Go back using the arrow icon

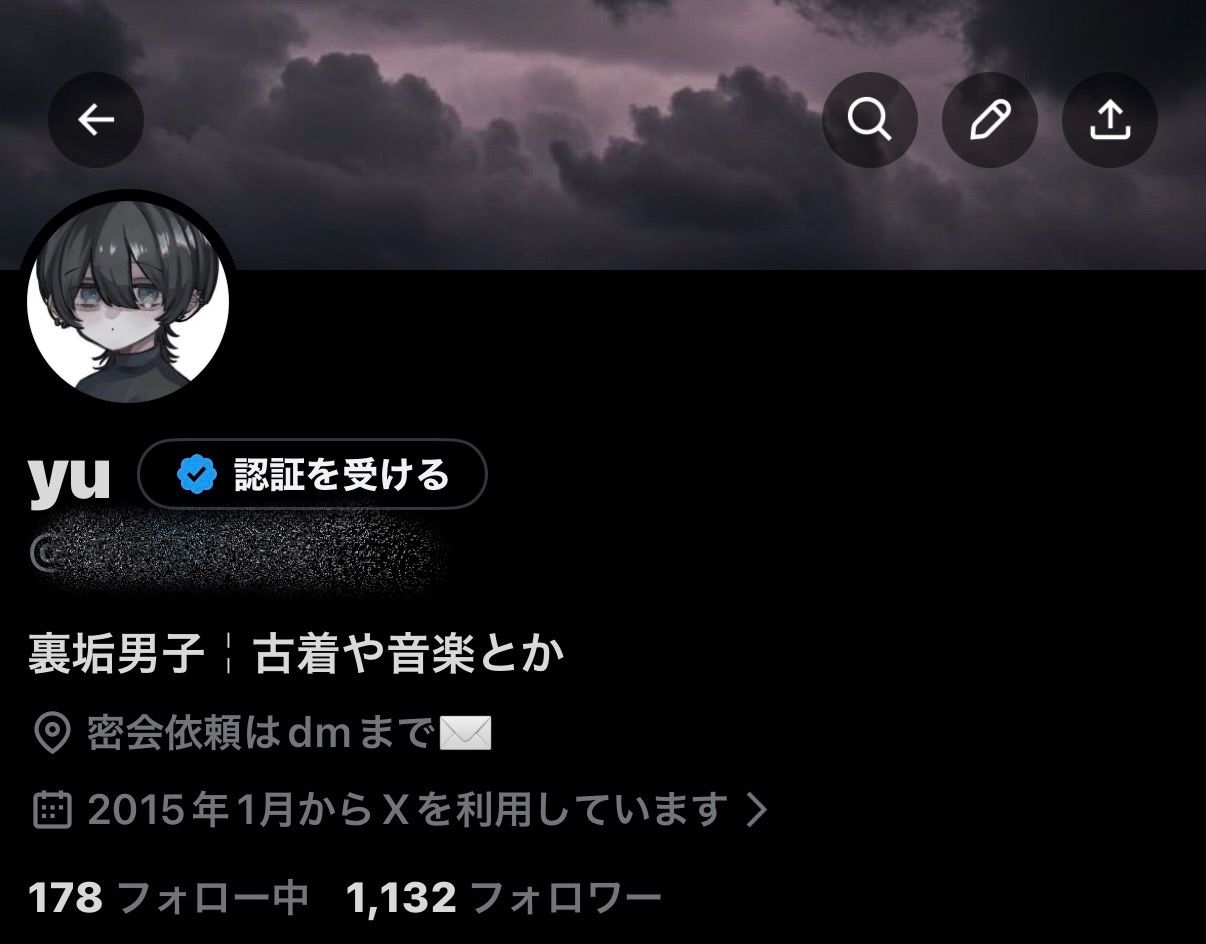(x=96, y=120)
